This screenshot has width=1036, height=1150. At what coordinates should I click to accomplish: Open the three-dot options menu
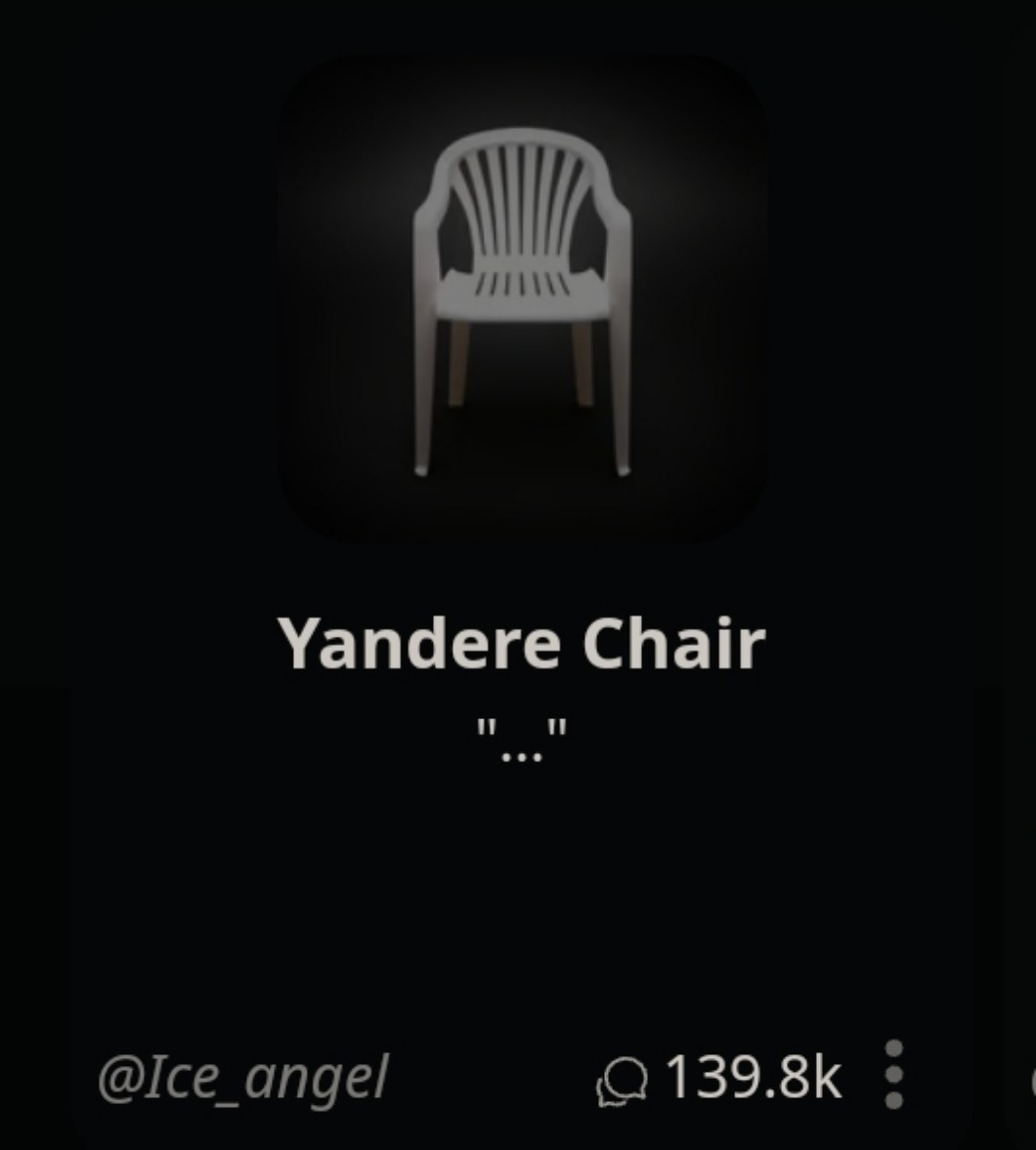coord(893,1074)
